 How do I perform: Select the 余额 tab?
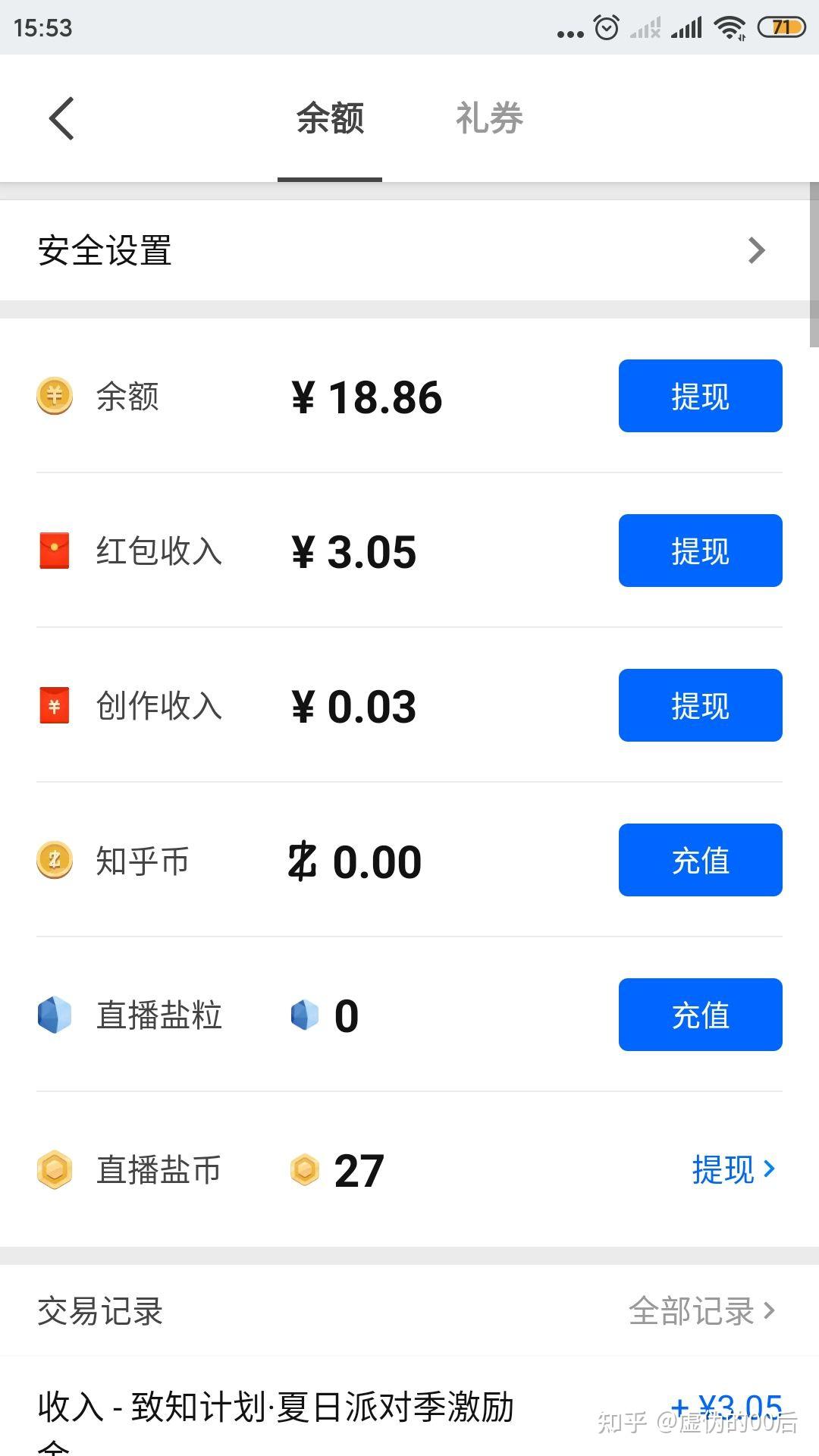(x=330, y=118)
